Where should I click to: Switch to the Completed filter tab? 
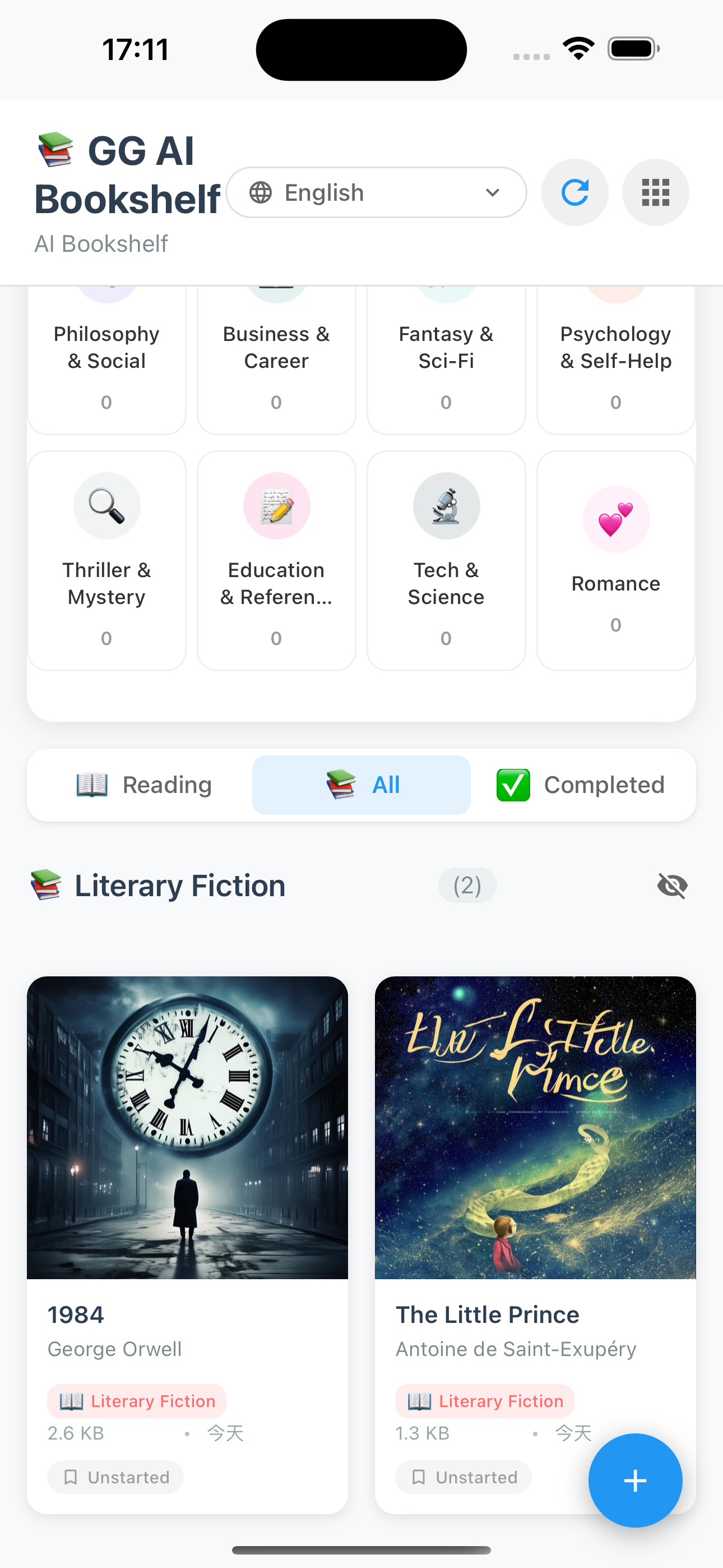(582, 785)
